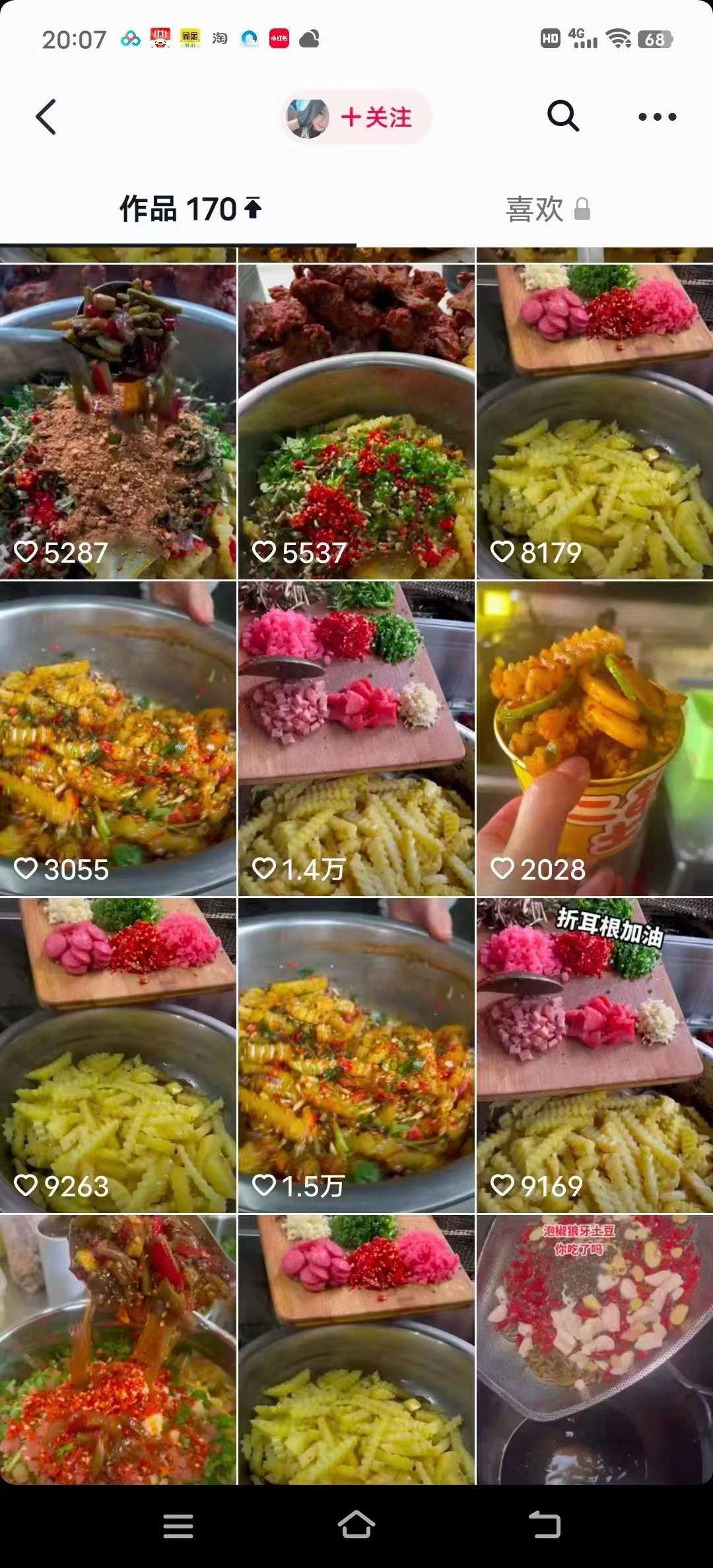This screenshot has width=713, height=1568.
Task: Play the video with 9263 likes
Action: pos(118,1056)
